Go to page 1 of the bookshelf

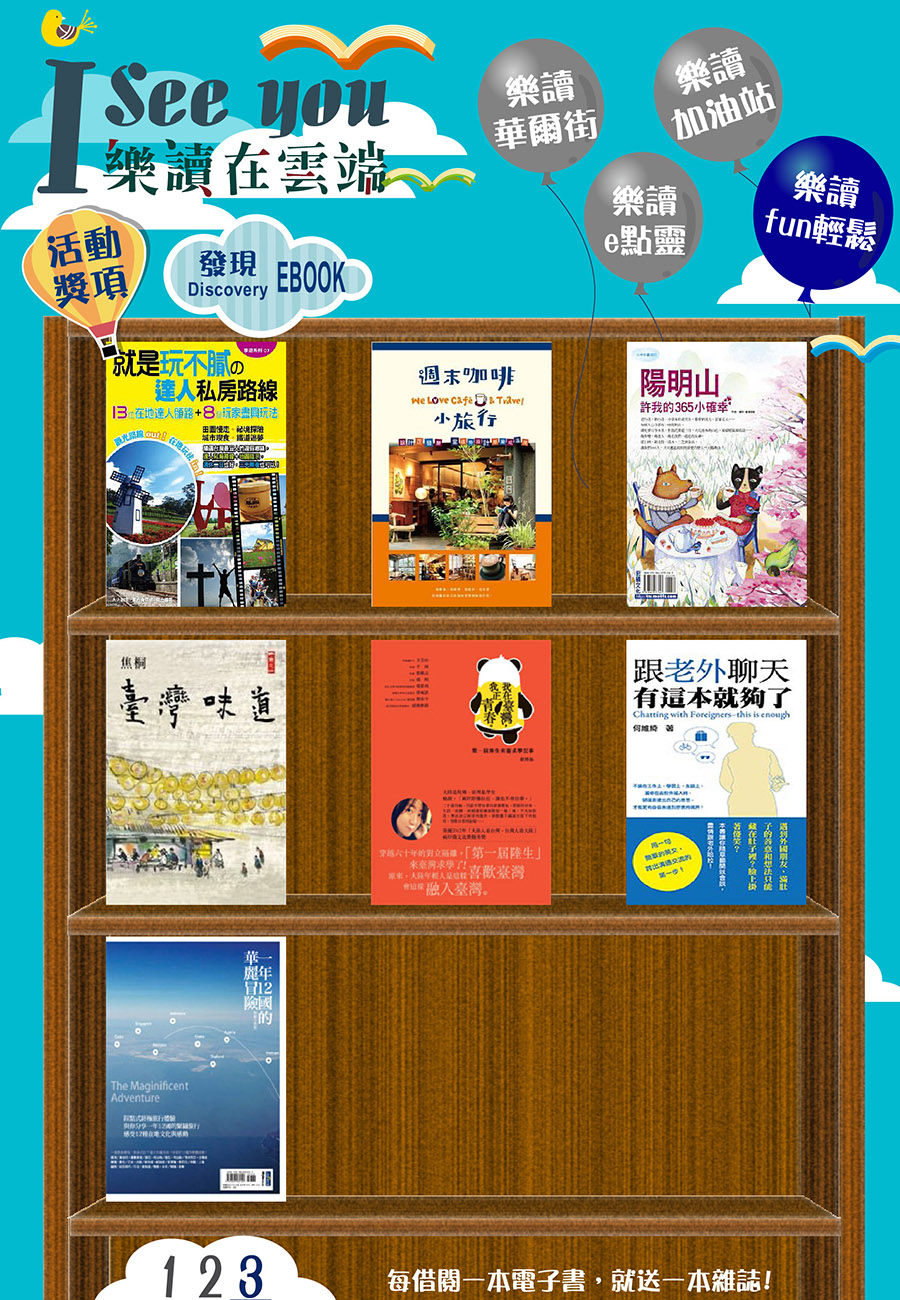(171, 1277)
